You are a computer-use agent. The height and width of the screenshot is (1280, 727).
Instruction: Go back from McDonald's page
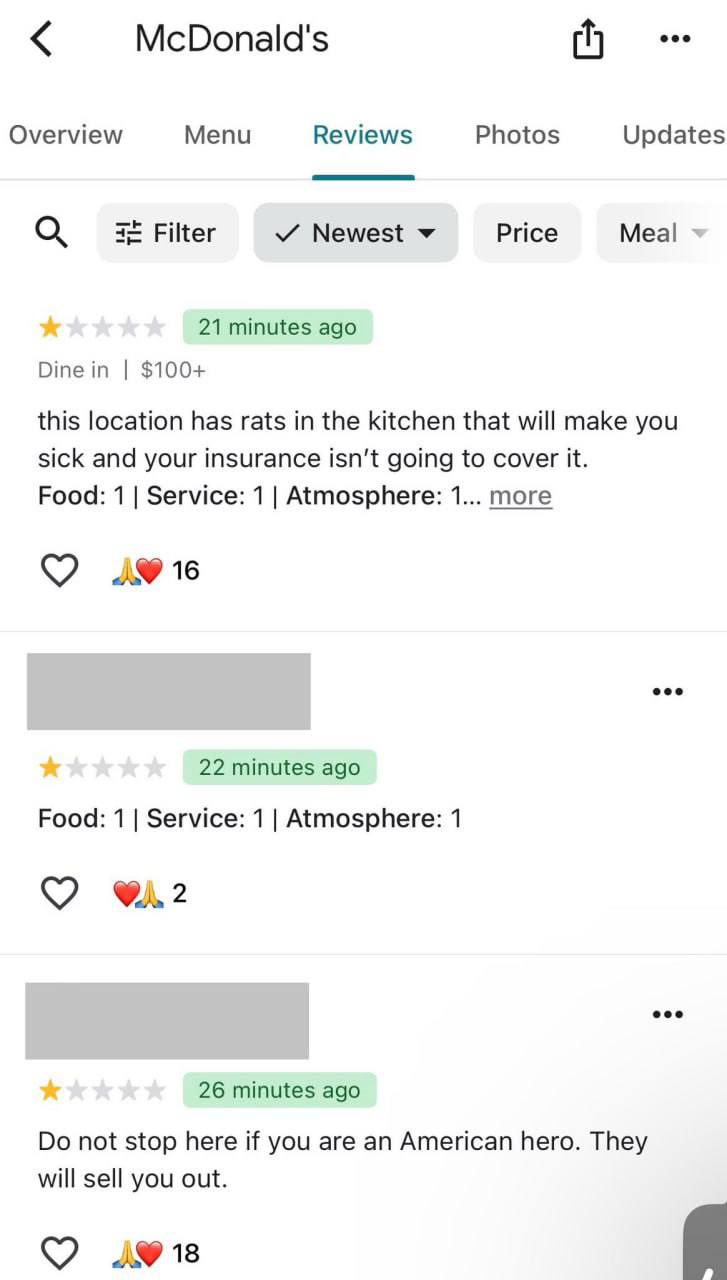41,40
